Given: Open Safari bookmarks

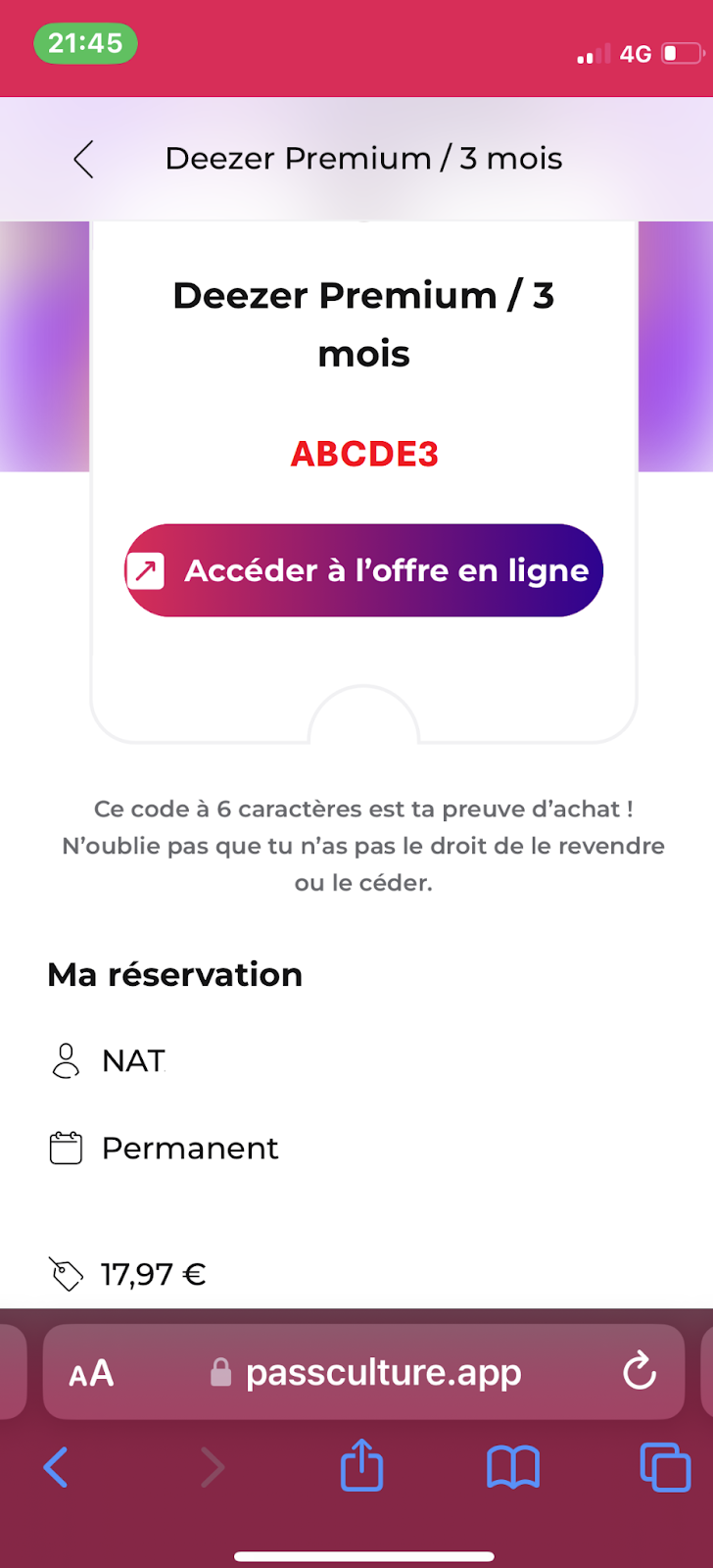Looking at the screenshot, I should [x=513, y=1467].
